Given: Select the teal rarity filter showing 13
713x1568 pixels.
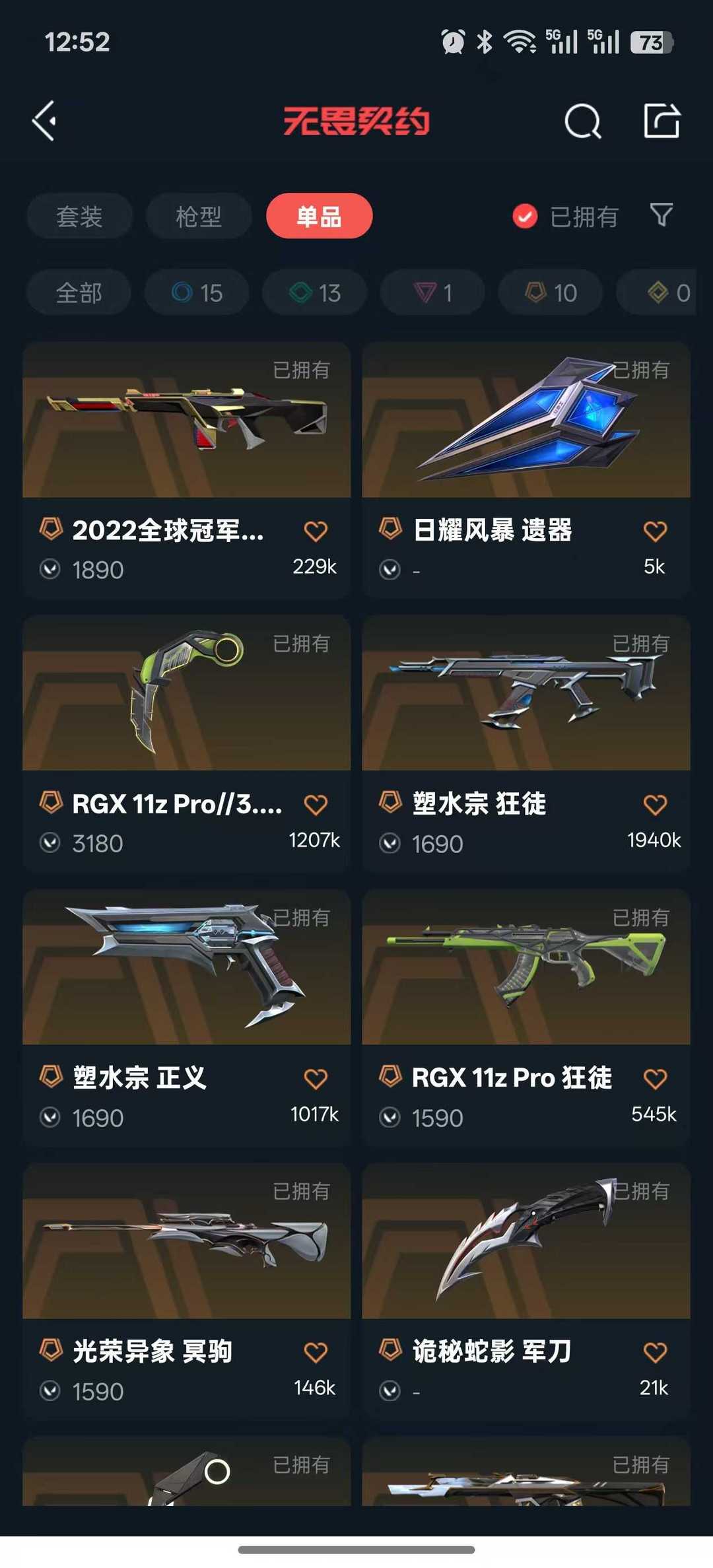Looking at the screenshot, I should point(314,292).
